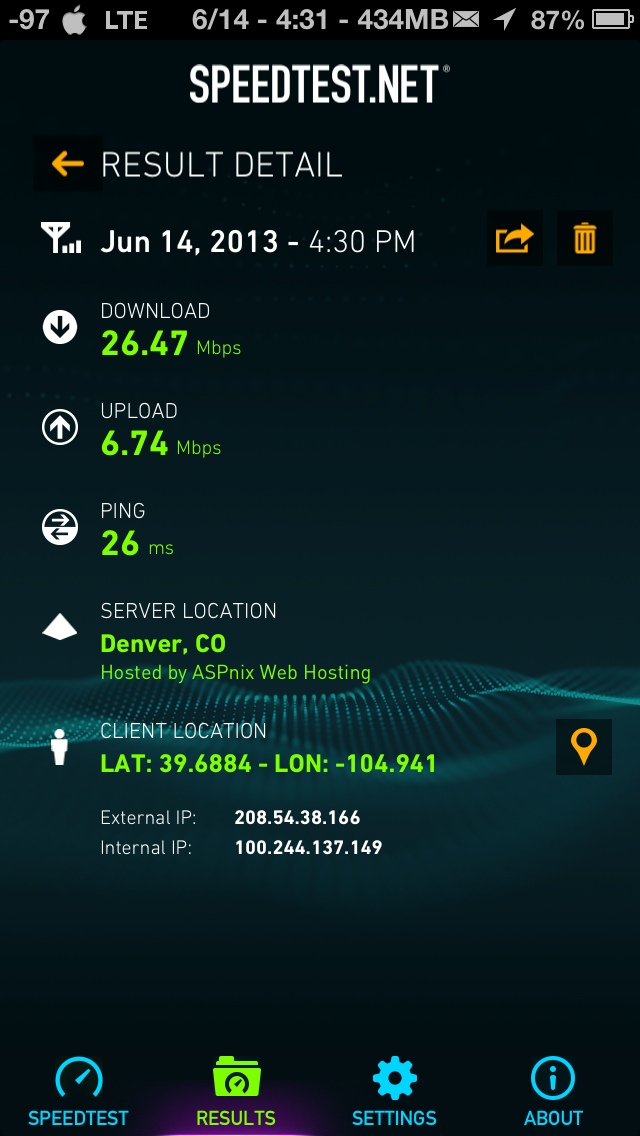Switch to the Speedtest tab
This screenshot has width=640, height=1136.
coord(78,1092)
